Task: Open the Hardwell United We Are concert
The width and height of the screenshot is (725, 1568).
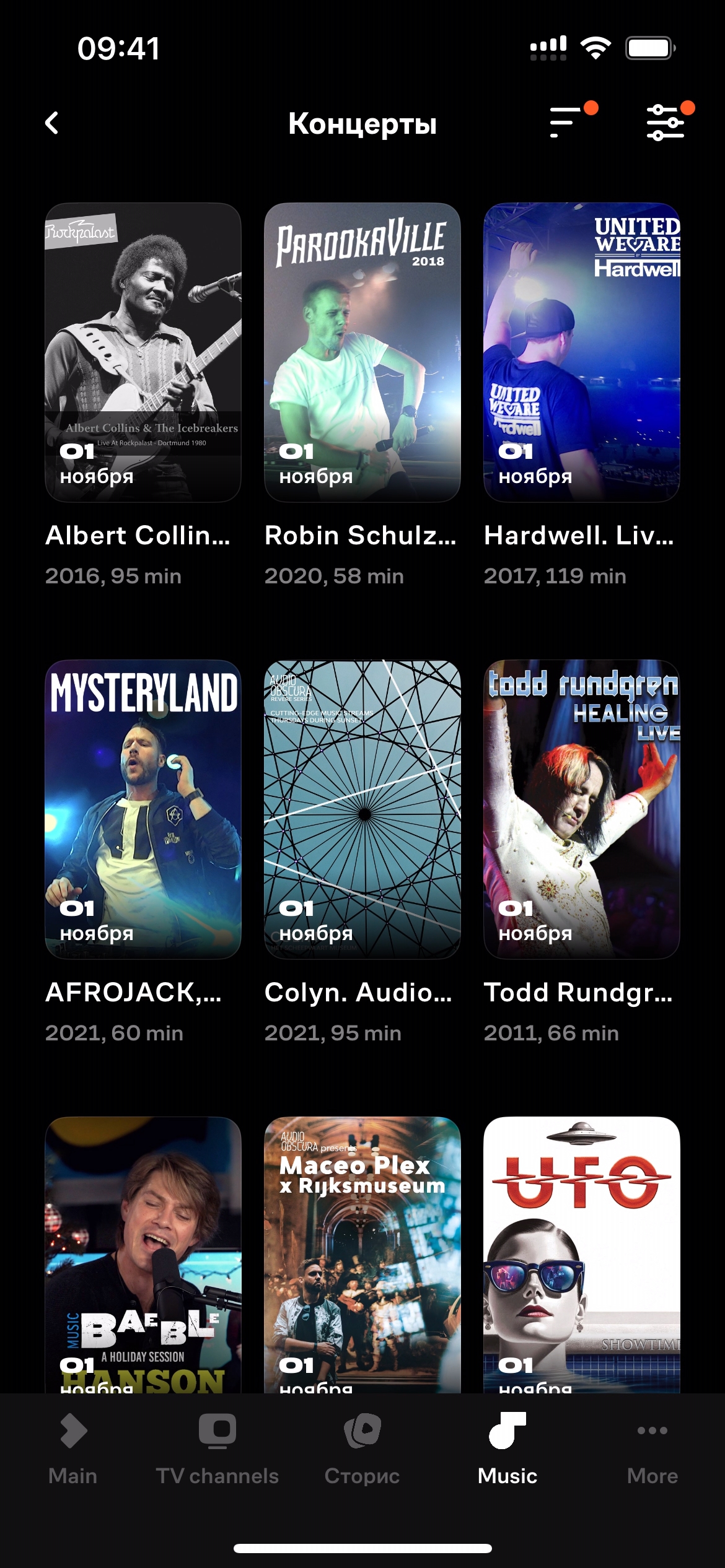Action: (581, 352)
